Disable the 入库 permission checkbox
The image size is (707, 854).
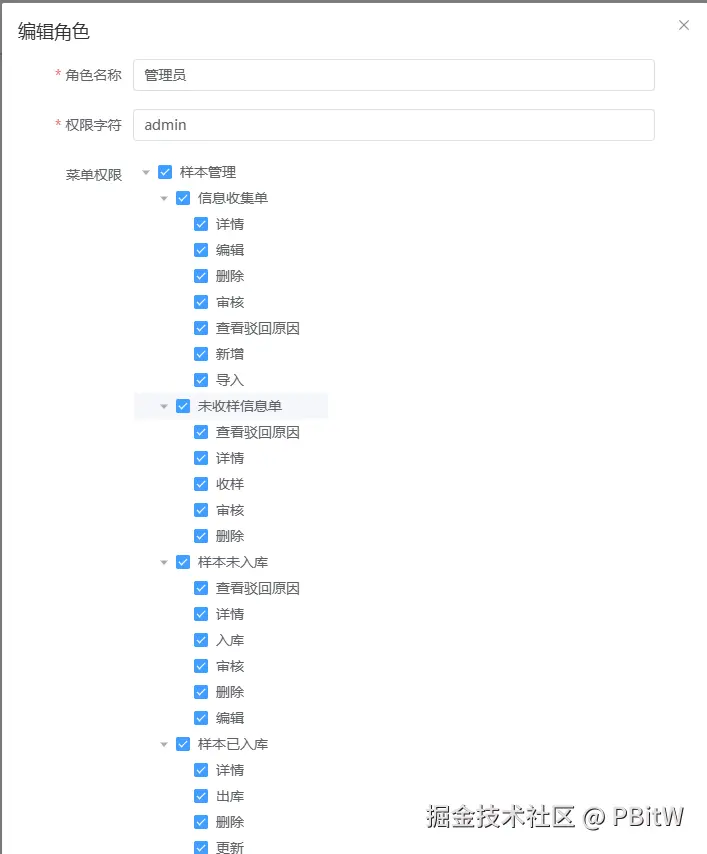pos(201,640)
